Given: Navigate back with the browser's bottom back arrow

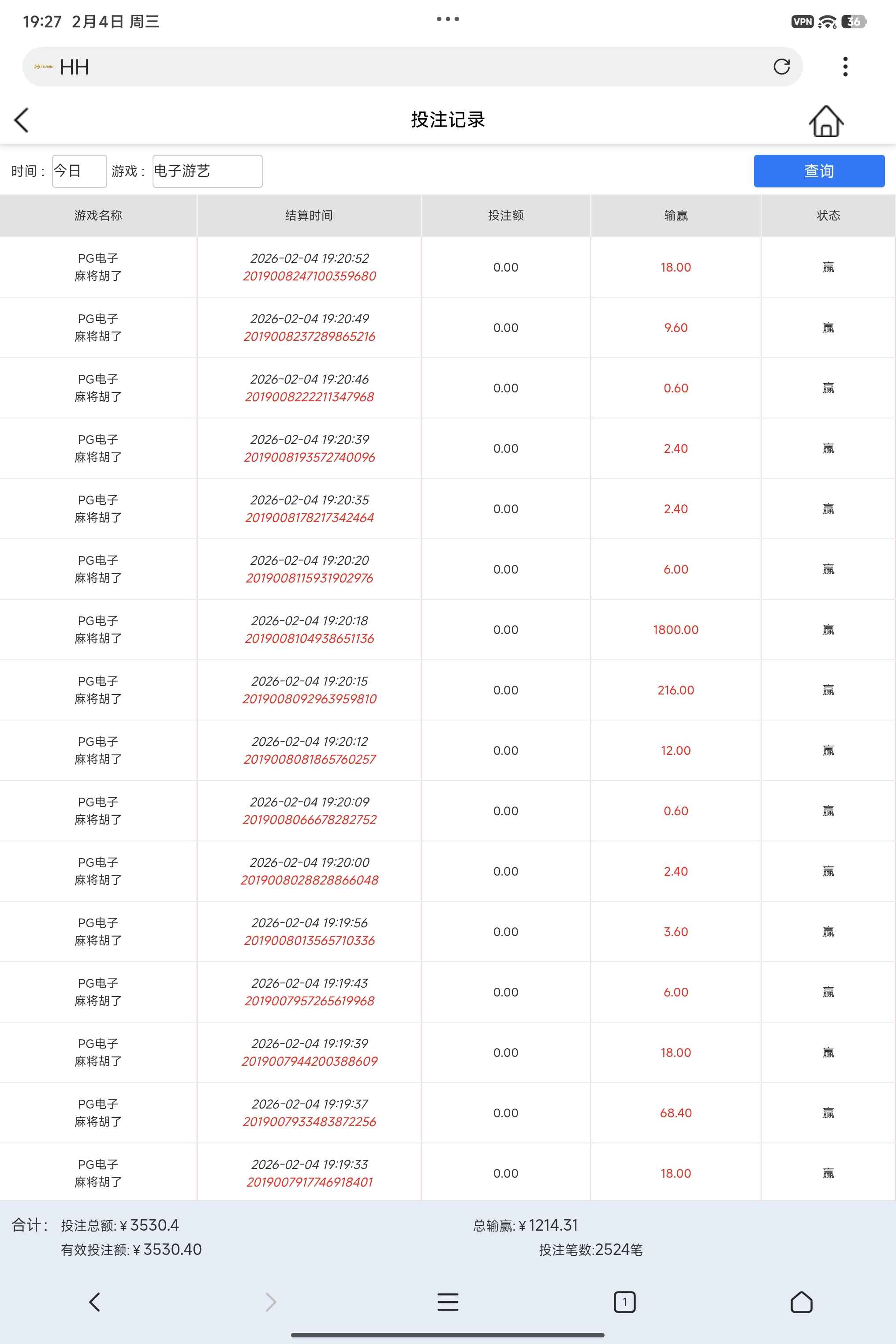Looking at the screenshot, I should [95, 1302].
